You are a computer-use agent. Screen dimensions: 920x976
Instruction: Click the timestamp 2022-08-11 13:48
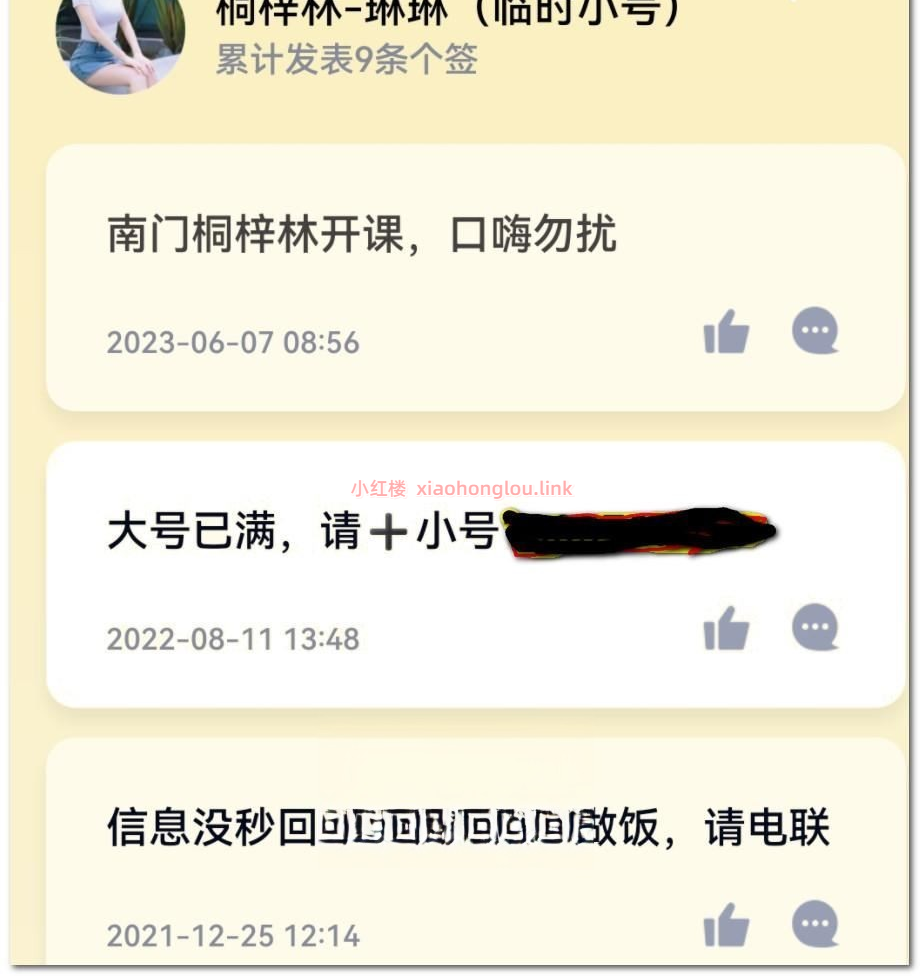[x=233, y=638]
